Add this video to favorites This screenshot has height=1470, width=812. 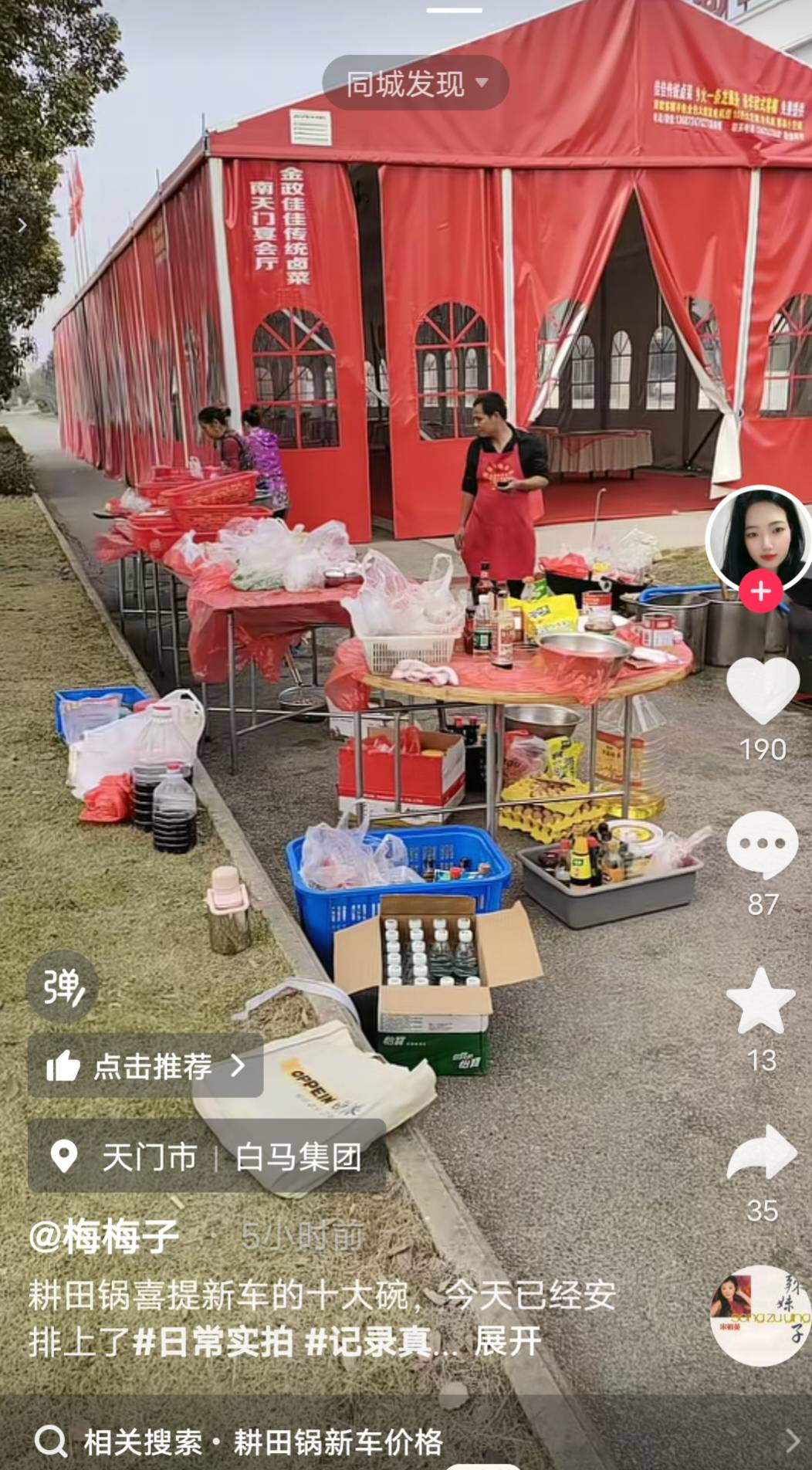click(761, 1001)
